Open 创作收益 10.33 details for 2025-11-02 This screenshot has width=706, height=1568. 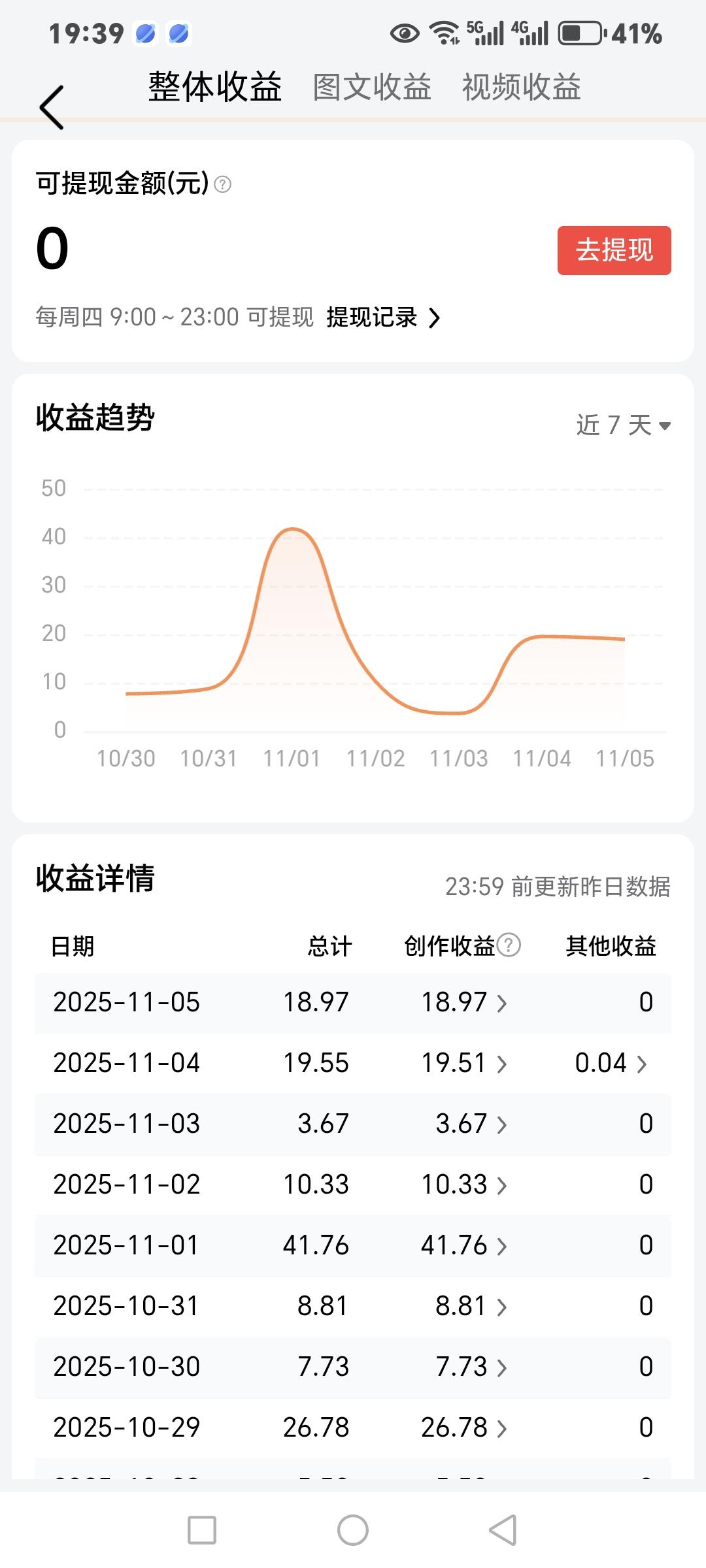click(463, 1184)
